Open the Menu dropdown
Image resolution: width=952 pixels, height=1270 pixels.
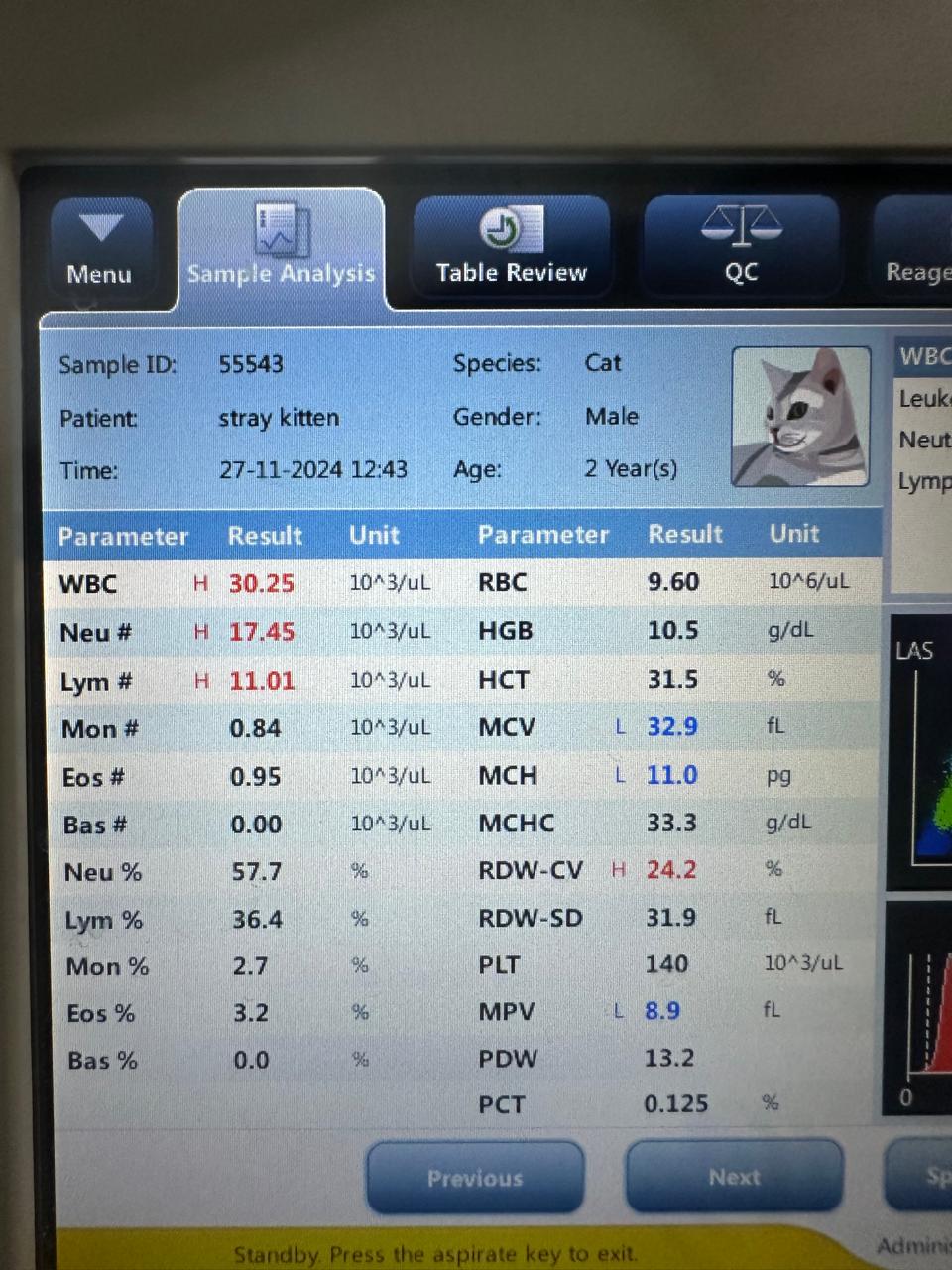[x=100, y=248]
